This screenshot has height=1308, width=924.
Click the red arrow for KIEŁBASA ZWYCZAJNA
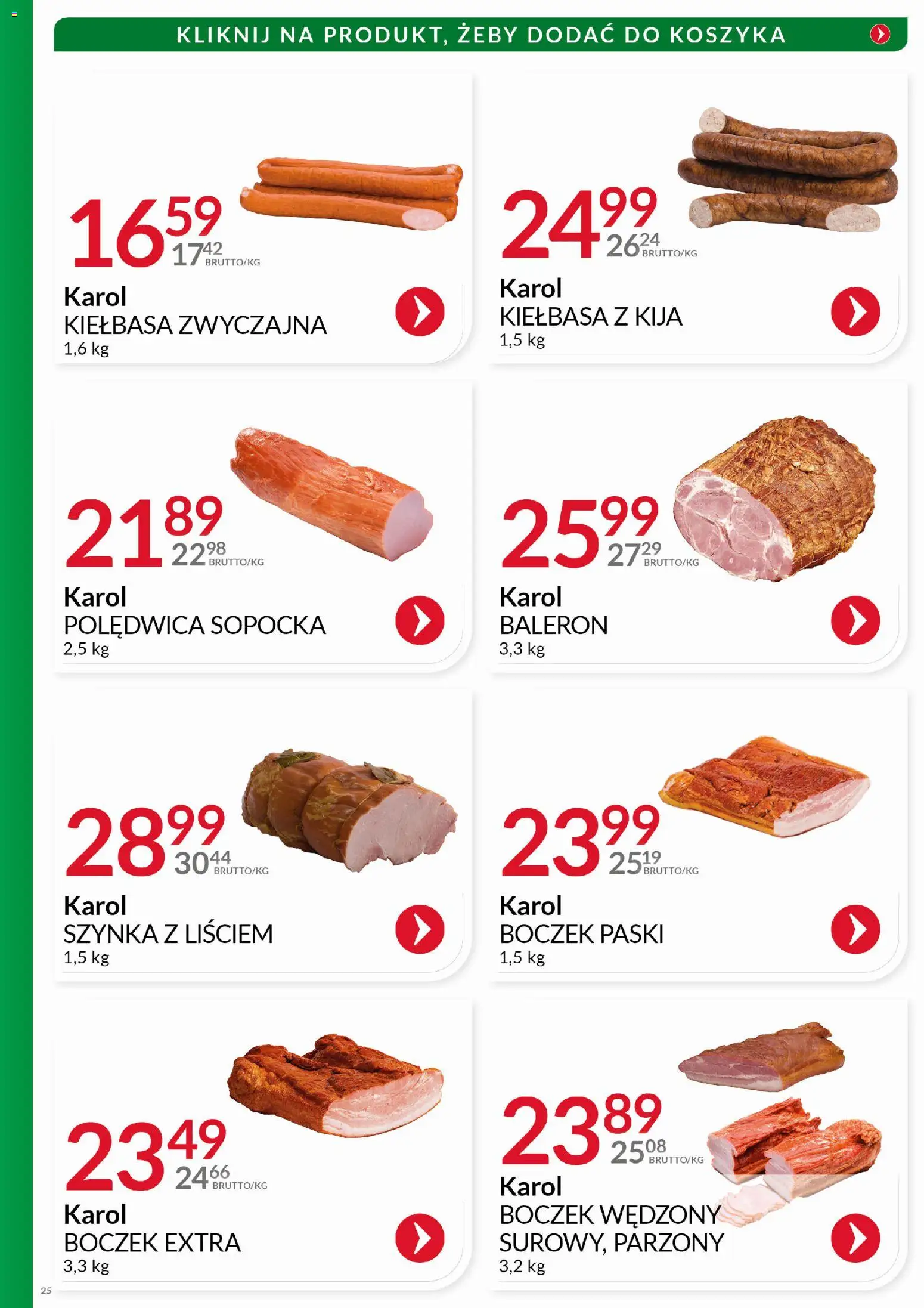pos(419,313)
